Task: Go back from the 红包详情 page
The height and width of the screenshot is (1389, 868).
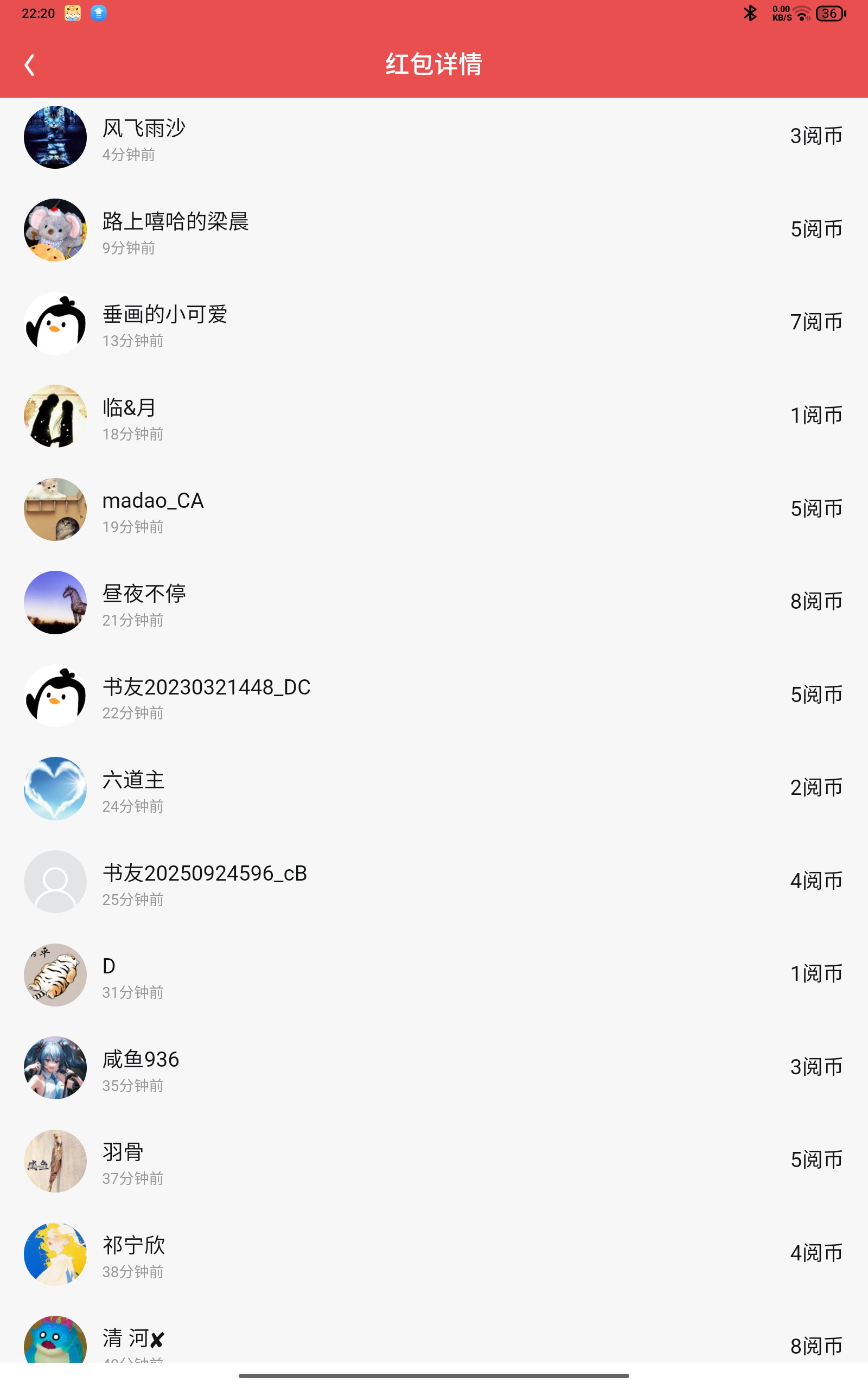Action: click(x=30, y=65)
